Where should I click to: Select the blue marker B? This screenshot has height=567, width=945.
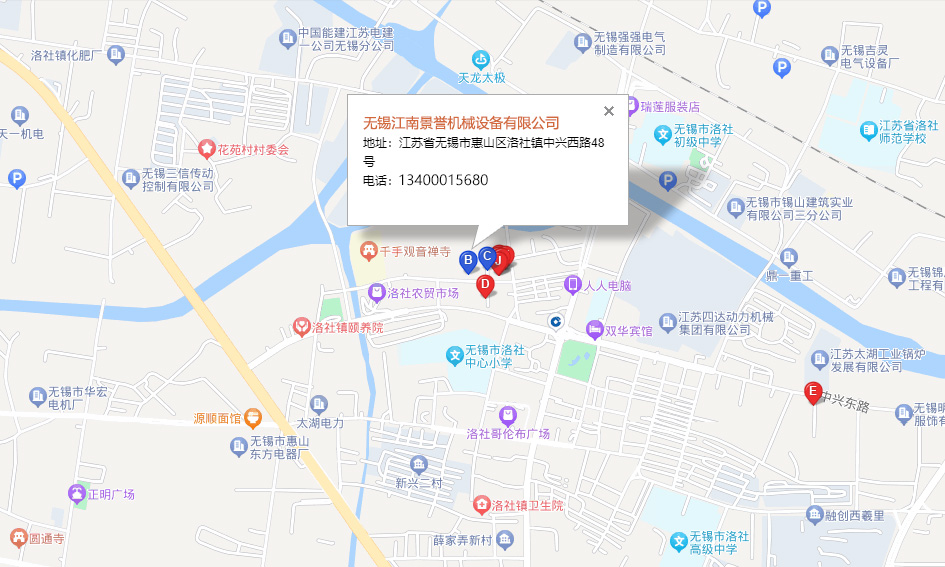[x=467, y=260]
